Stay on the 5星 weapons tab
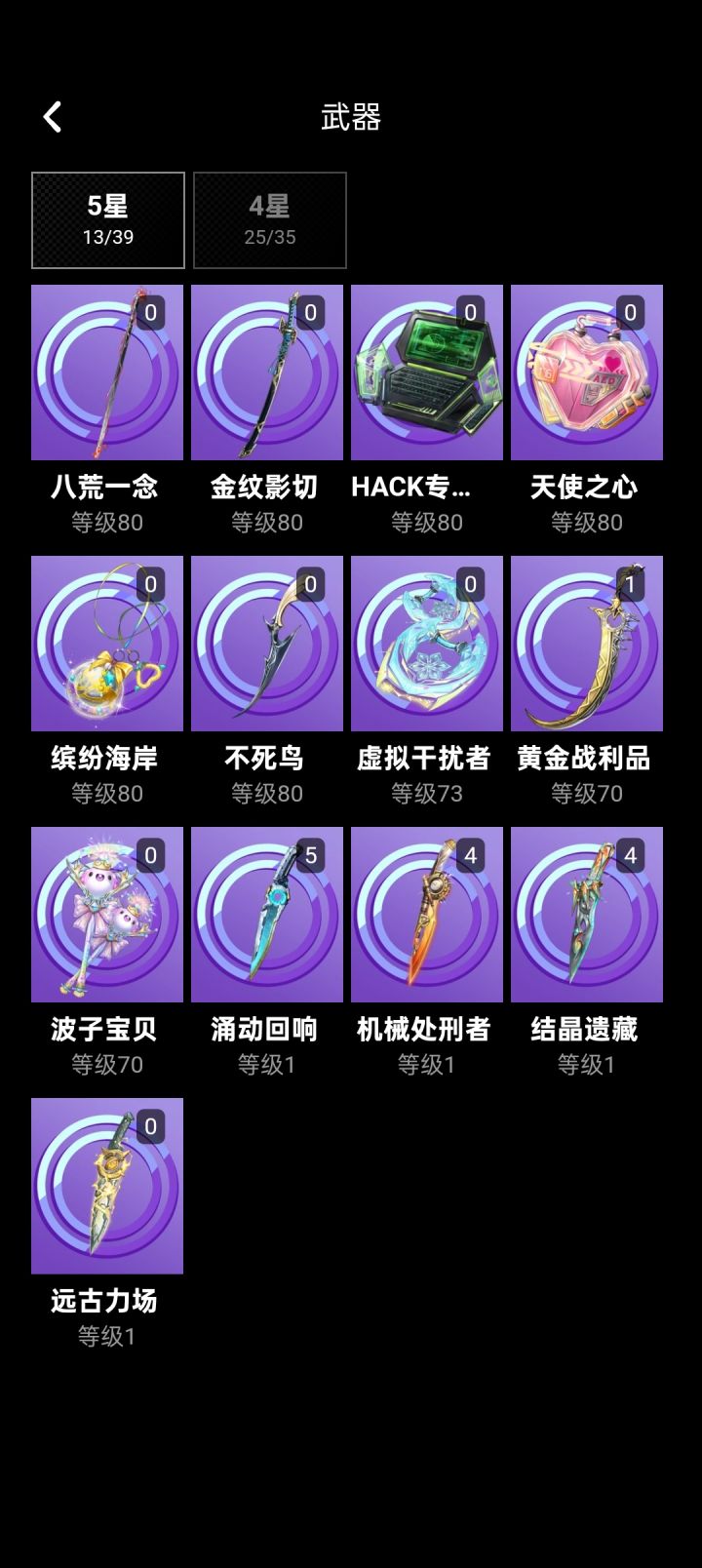702x1568 pixels. pyautogui.click(x=107, y=219)
